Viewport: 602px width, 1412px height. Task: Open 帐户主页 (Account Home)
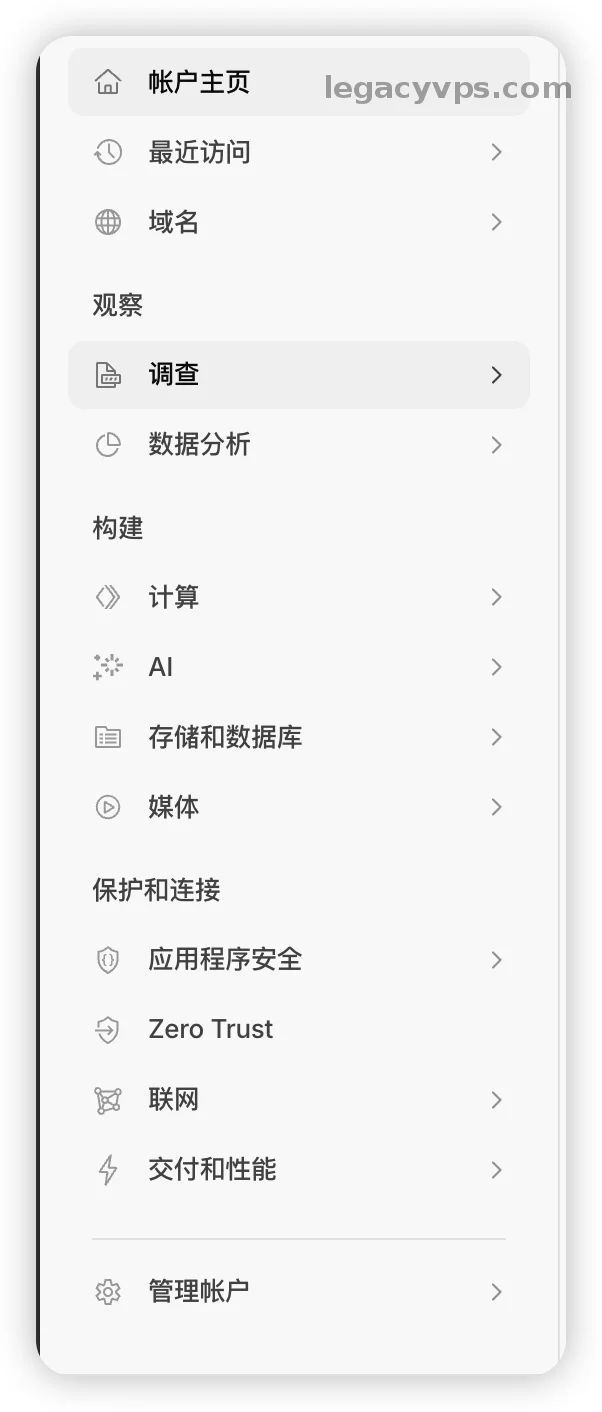[x=198, y=82]
